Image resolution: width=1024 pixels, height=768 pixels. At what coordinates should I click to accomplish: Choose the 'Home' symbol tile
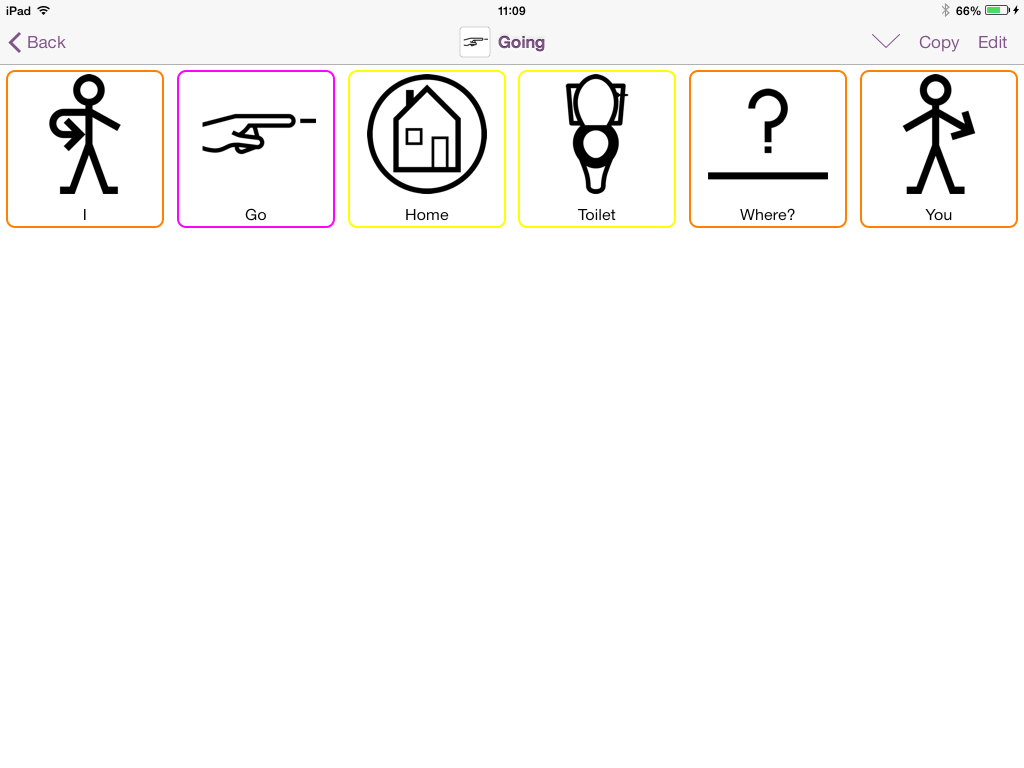pyautogui.click(x=427, y=149)
